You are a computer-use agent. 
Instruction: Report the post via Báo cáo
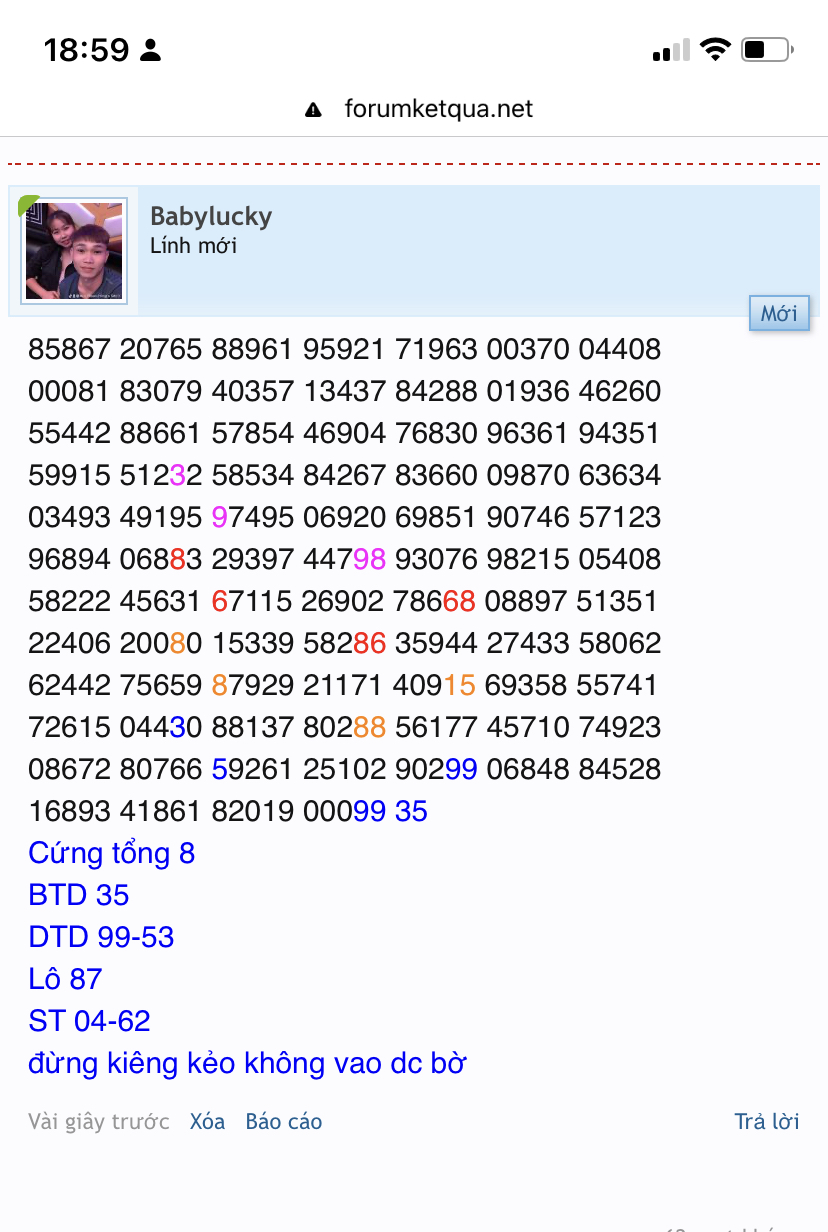pyautogui.click(x=284, y=1122)
